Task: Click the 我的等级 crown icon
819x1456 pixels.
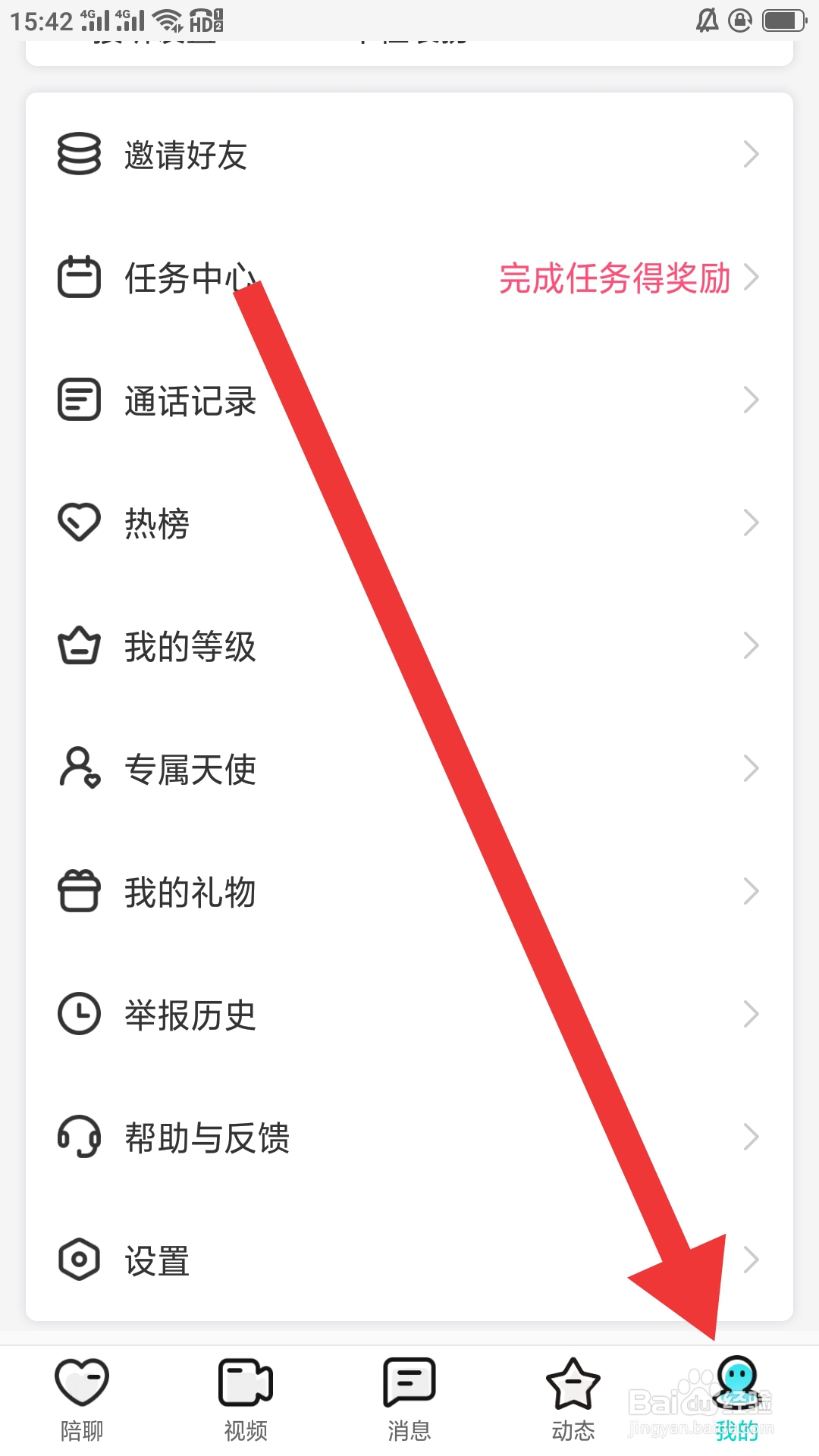Action: pyautogui.click(x=79, y=646)
